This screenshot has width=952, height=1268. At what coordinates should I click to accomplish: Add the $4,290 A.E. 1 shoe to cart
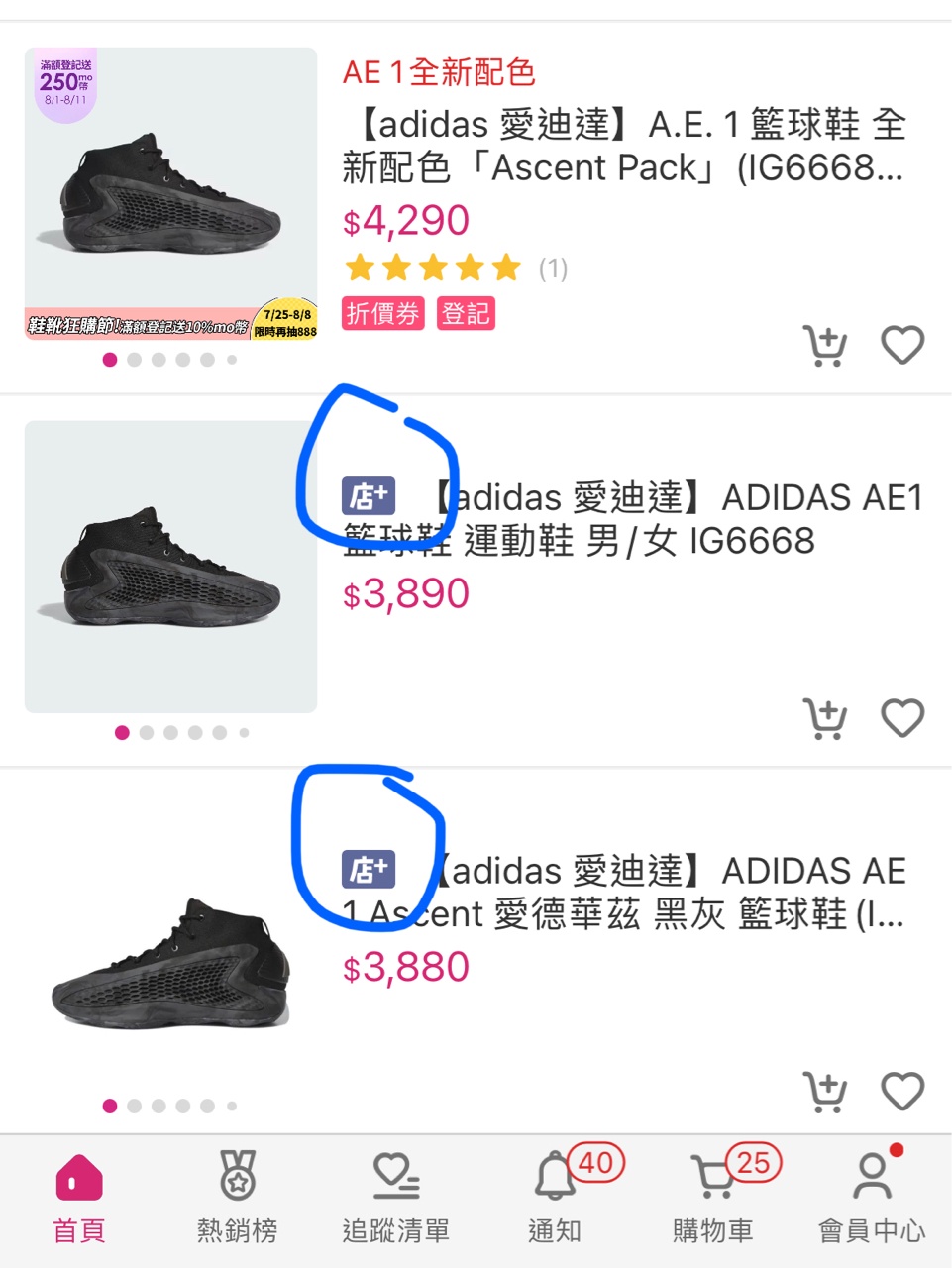[824, 346]
